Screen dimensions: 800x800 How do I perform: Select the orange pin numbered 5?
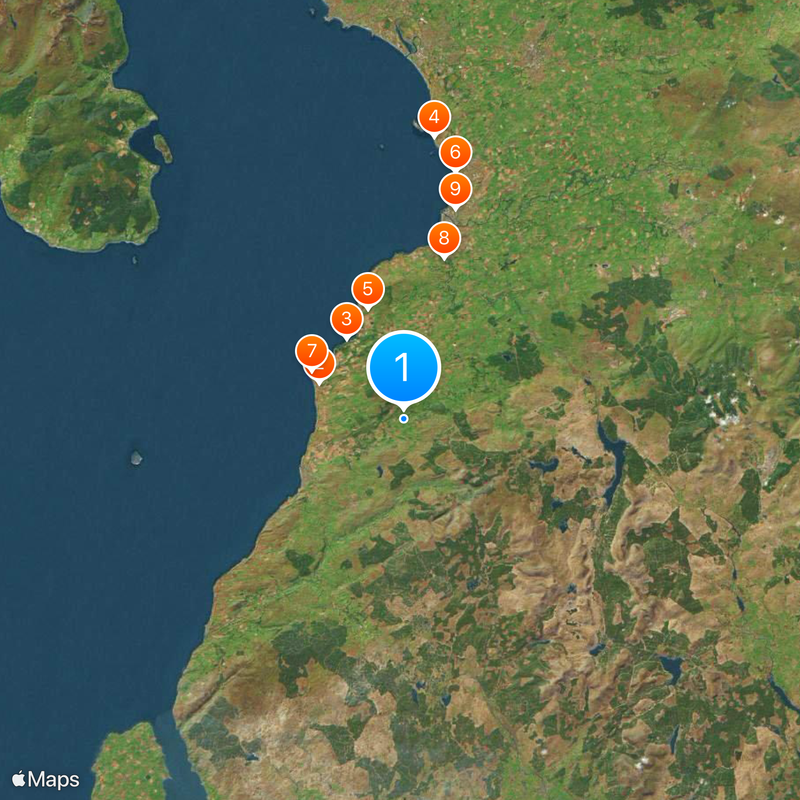[x=367, y=290]
